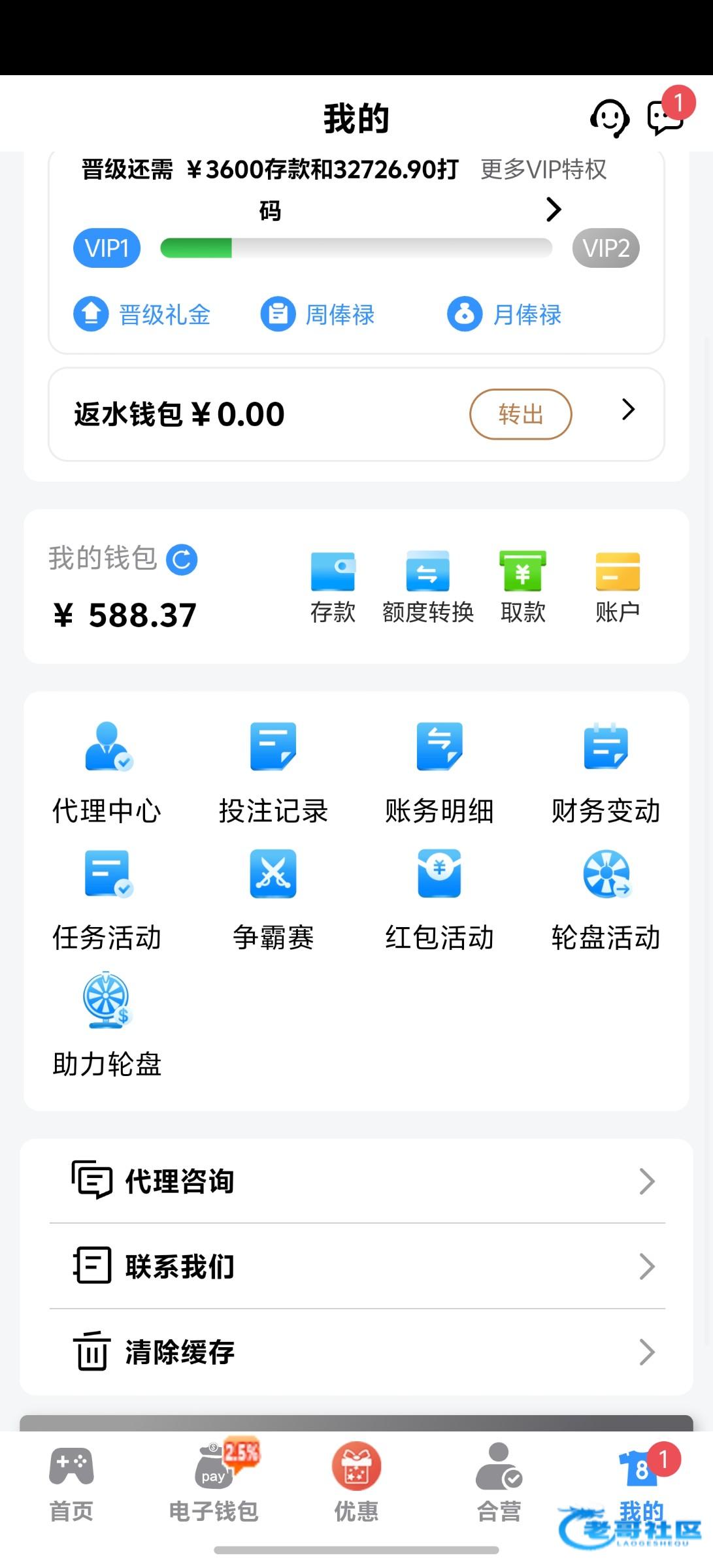Open 存款 deposit
This screenshot has width=713, height=1568.
click(333, 587)
